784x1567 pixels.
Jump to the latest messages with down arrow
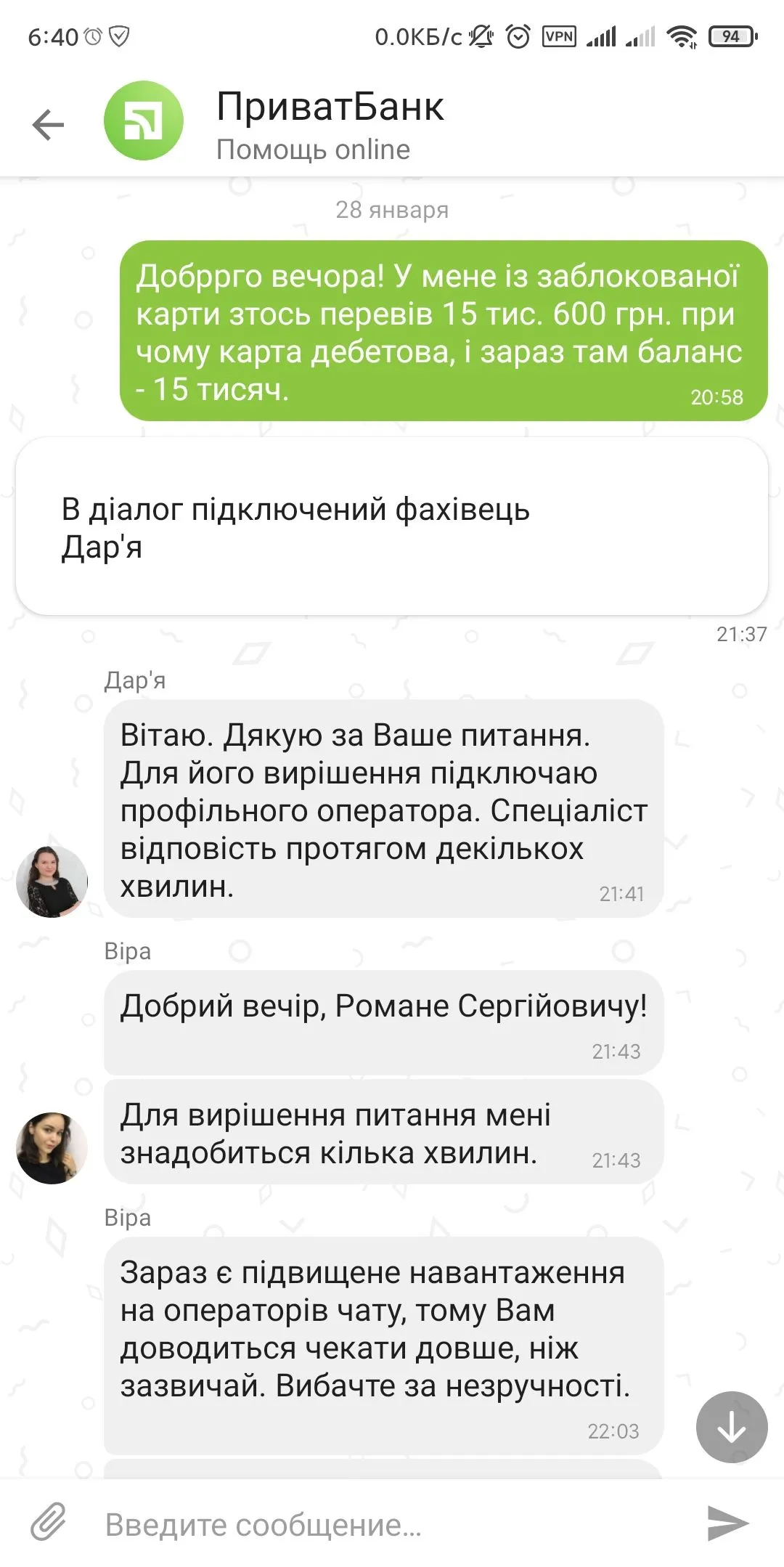[731, 1427]
